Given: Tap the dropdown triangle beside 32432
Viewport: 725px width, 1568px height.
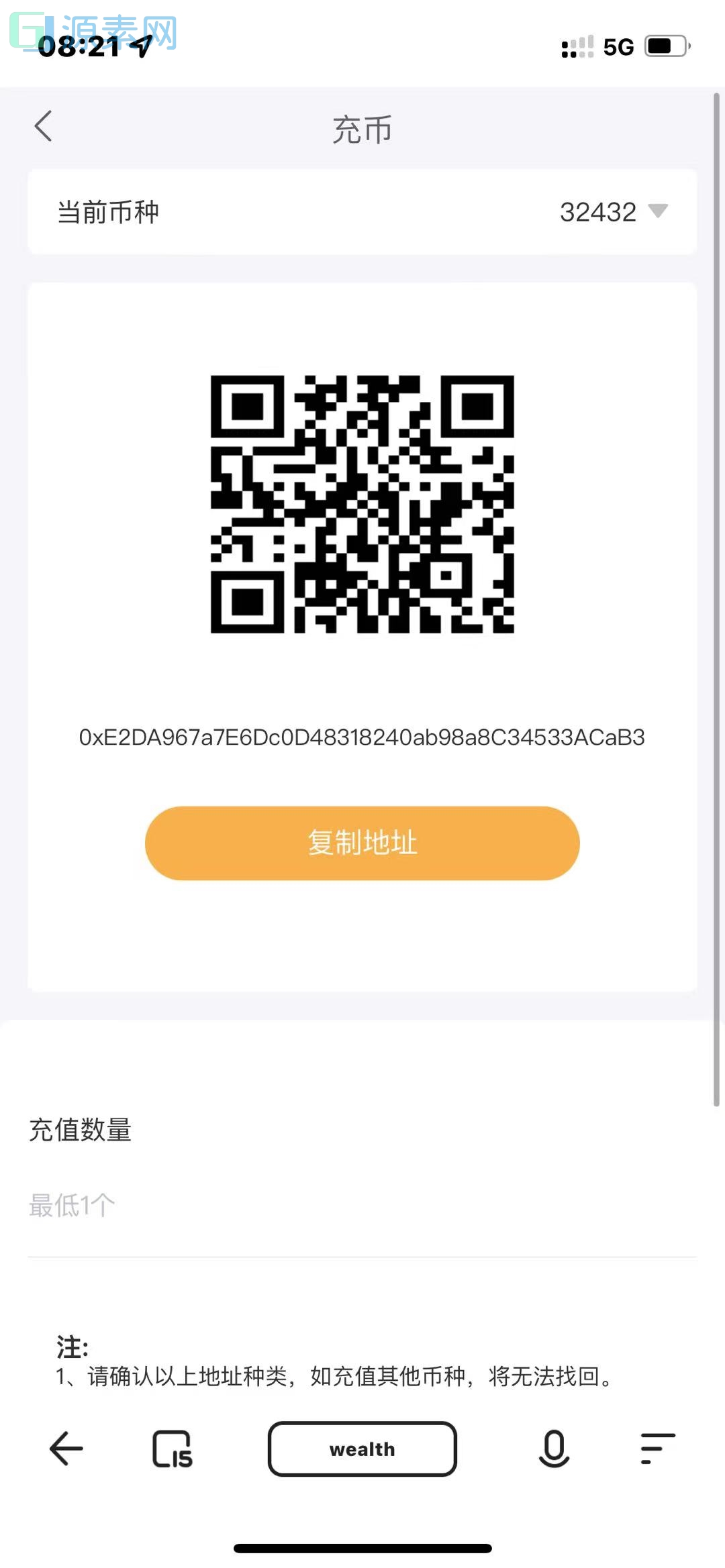Looking at the screenshot, I should [x=657, y=212].
